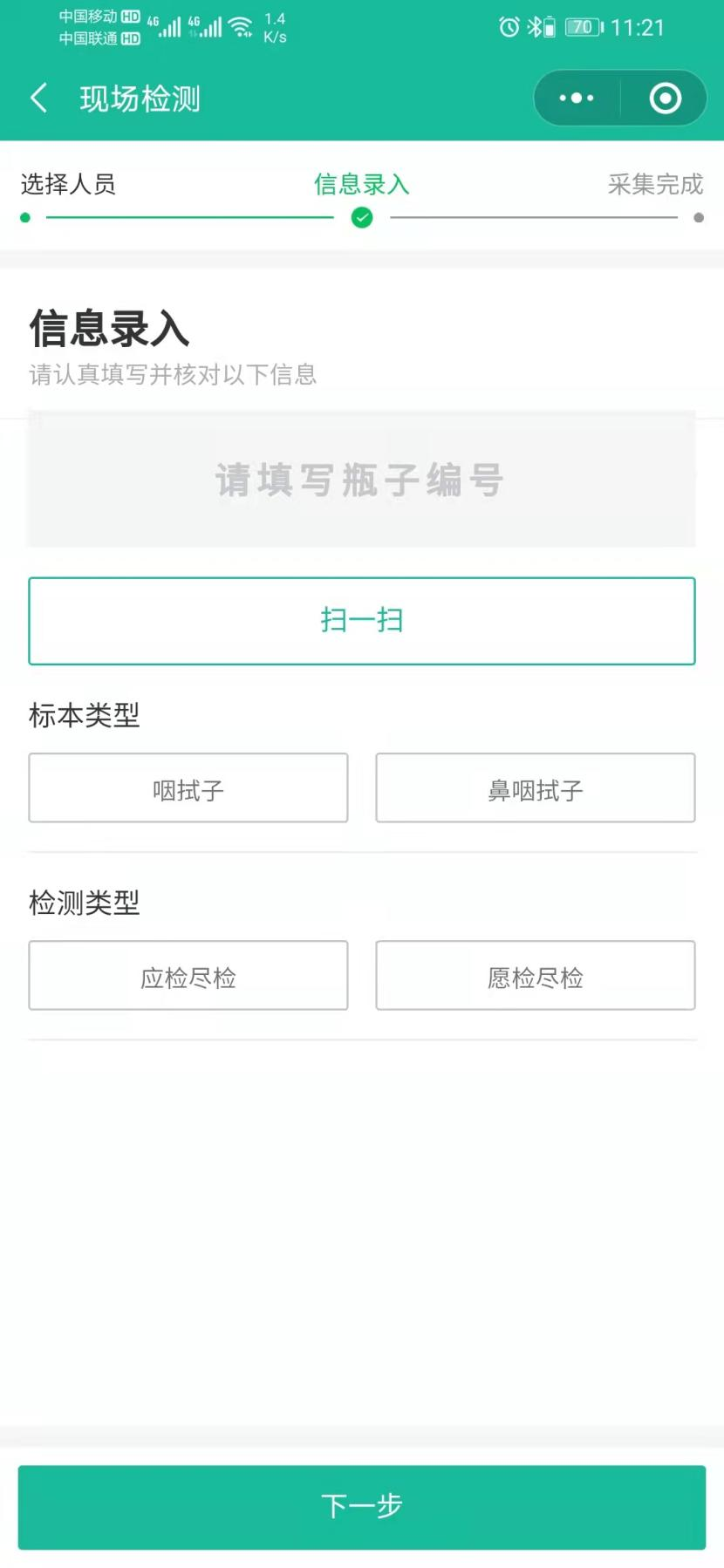Select 应检尽检 detection type
The image size is (724, 1568).
[188, 976]
